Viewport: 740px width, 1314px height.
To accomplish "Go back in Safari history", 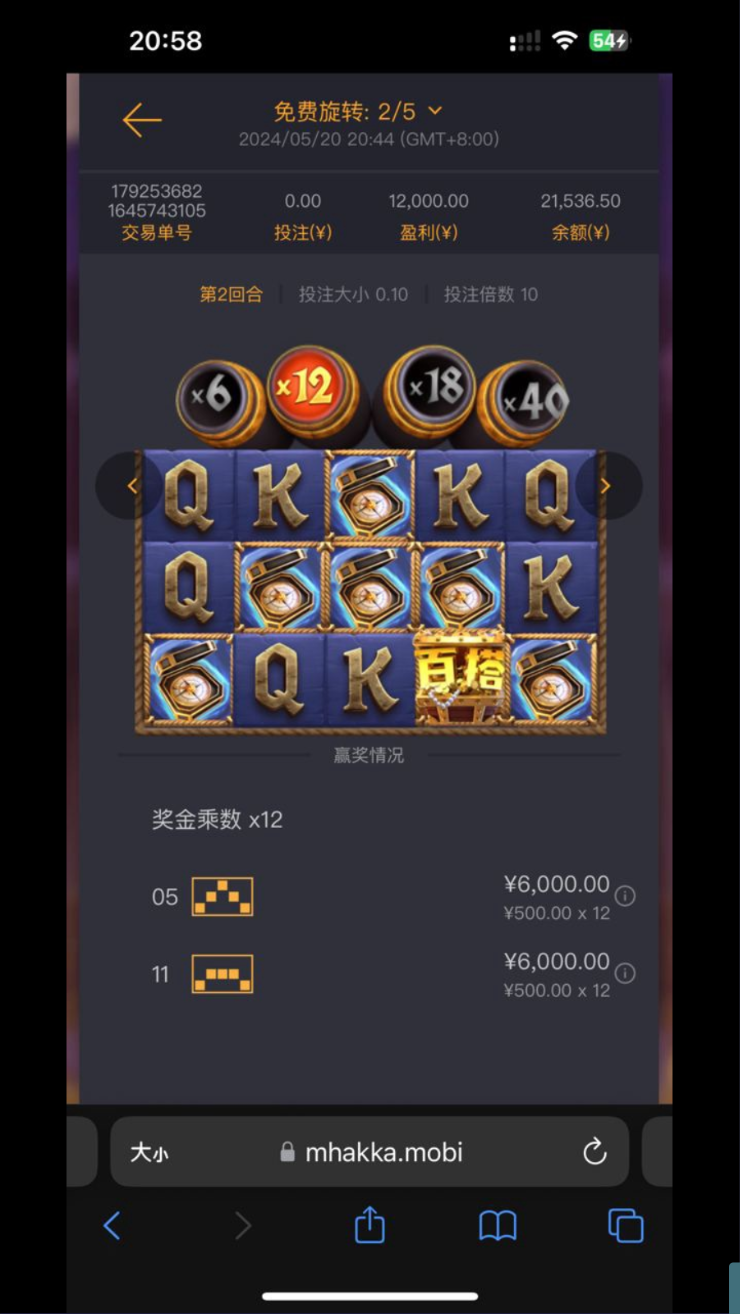I will tap(112, 1225).
